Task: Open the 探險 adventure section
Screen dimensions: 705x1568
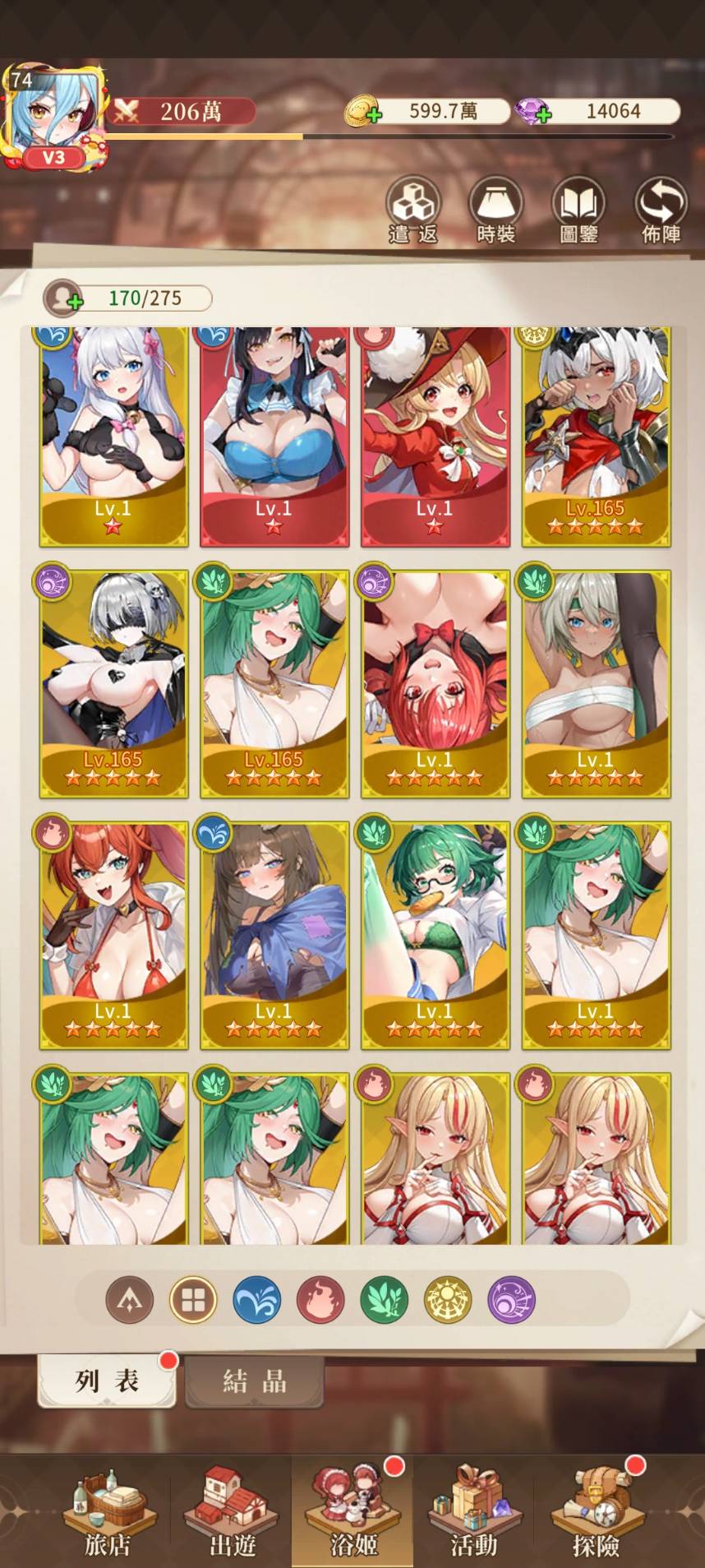Action: click(595, 1510)
